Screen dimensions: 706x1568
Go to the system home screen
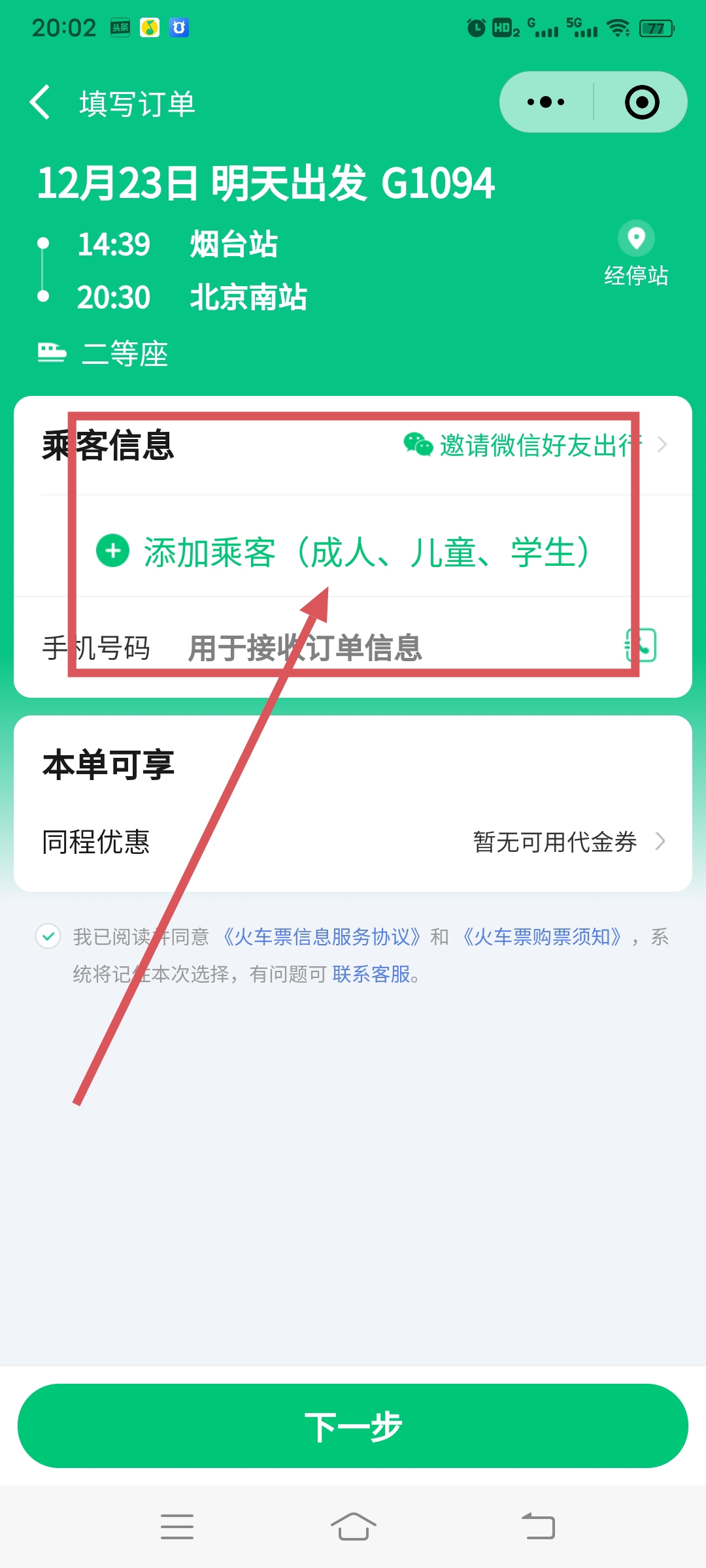353,1527
